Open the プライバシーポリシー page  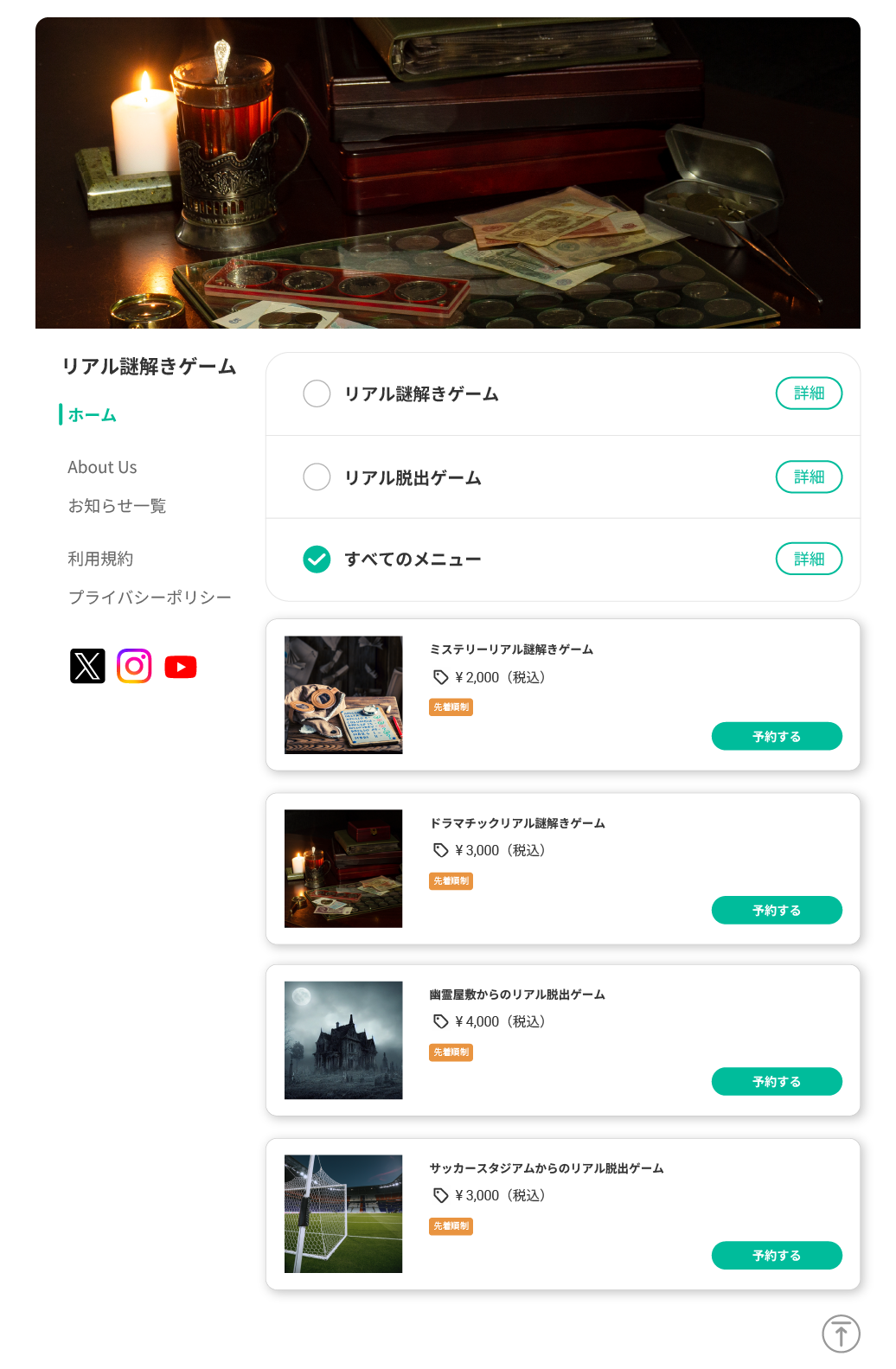(x=150, y=598)
